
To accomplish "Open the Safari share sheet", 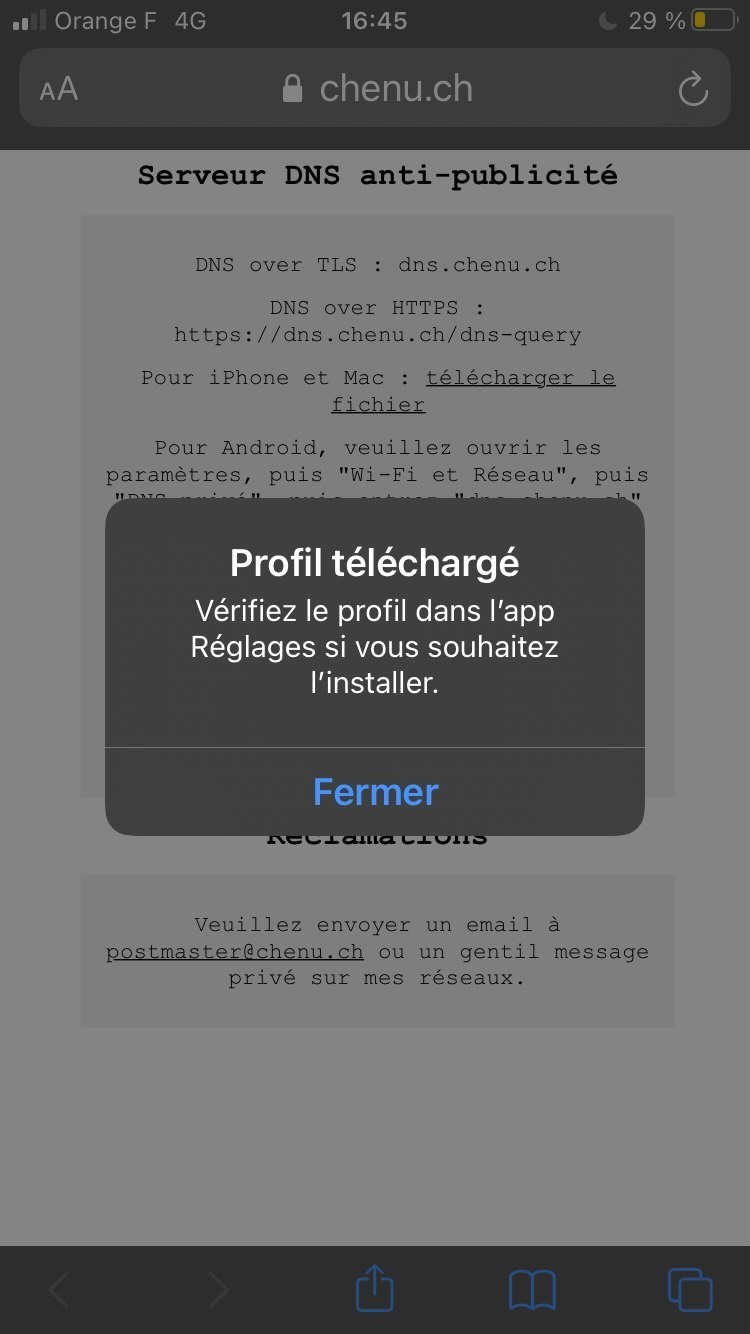I will (375, 1288).
